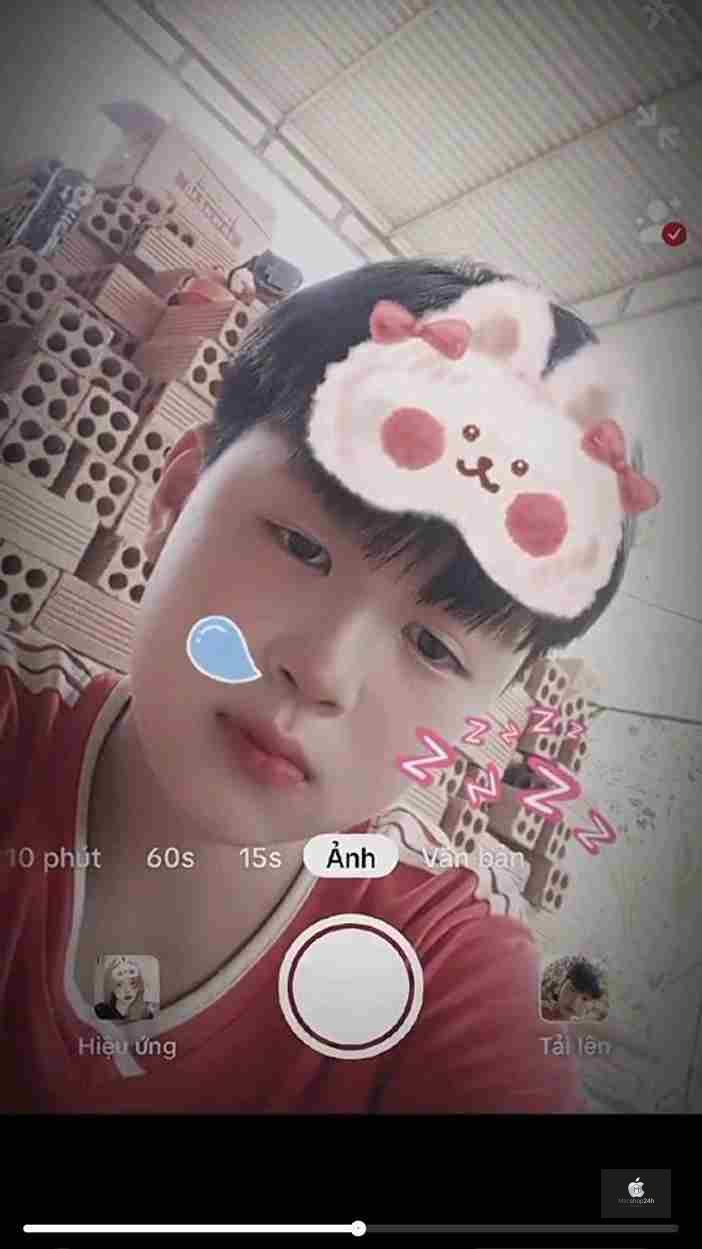Switch to 10 phút mode

tap(55, 858)
